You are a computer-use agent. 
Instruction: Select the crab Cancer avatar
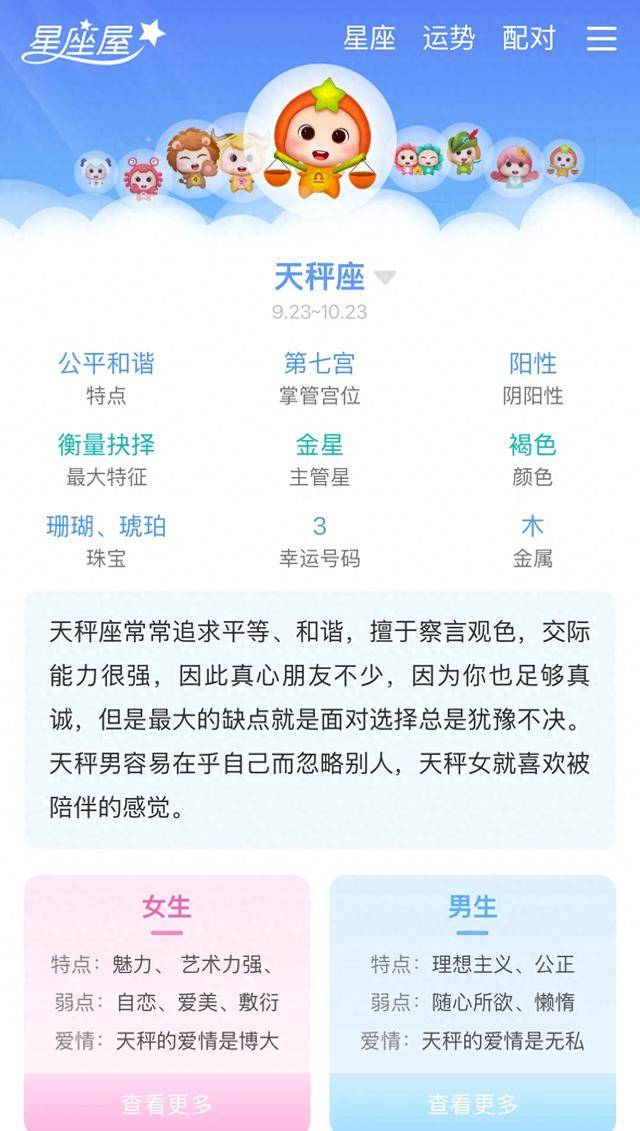tap(142, 177)
